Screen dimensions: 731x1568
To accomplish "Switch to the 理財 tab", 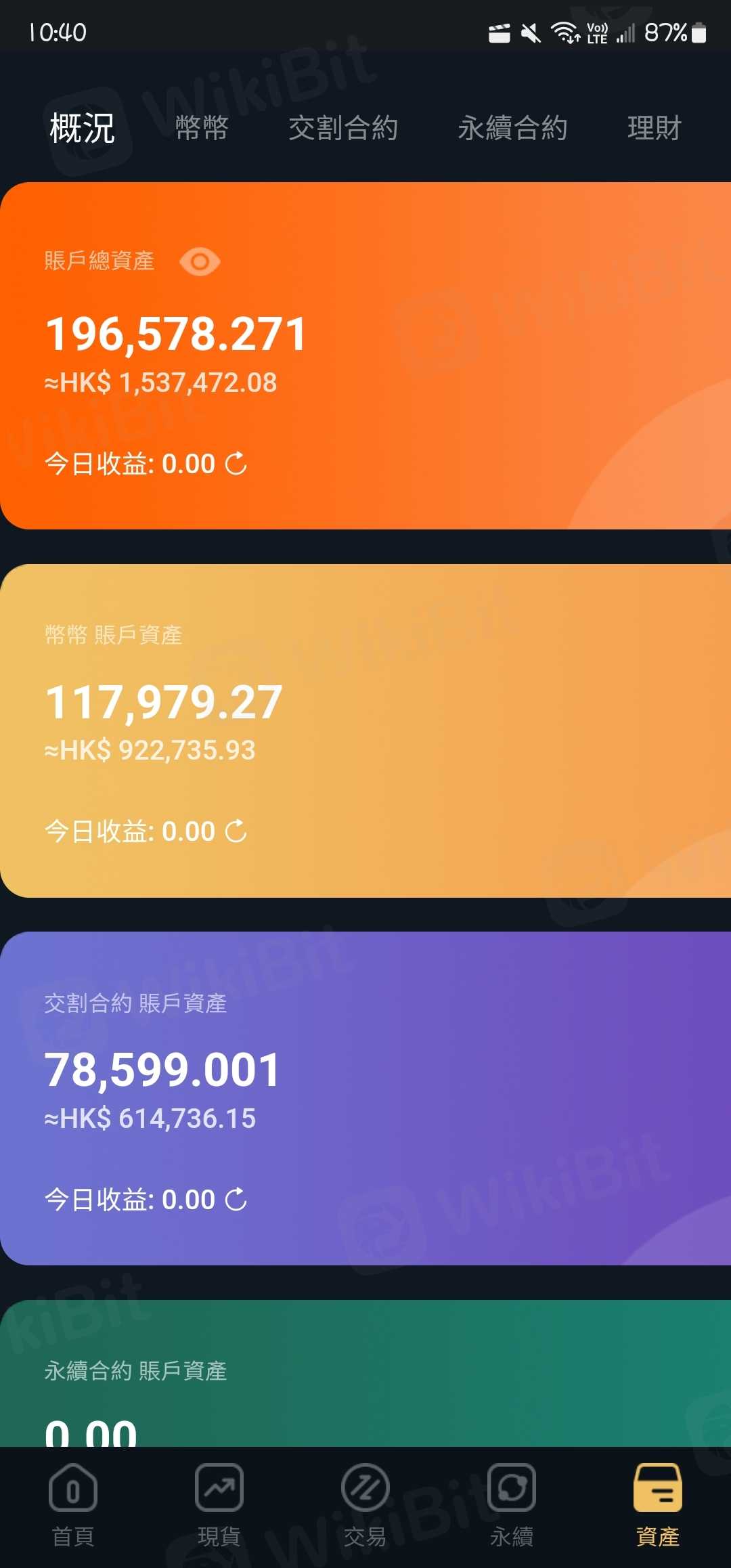I will (654, 128).
